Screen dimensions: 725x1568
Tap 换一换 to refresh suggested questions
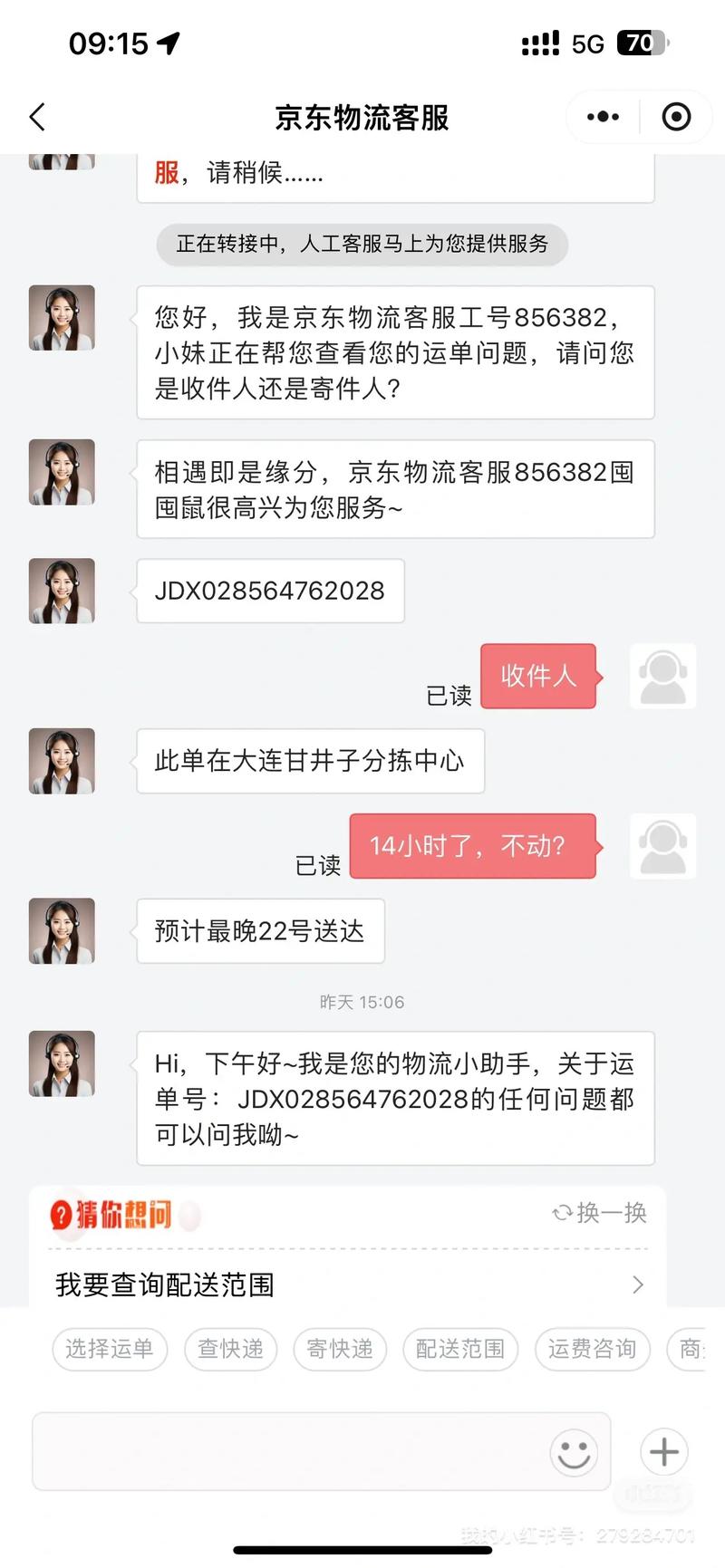tap(608, 1215)
